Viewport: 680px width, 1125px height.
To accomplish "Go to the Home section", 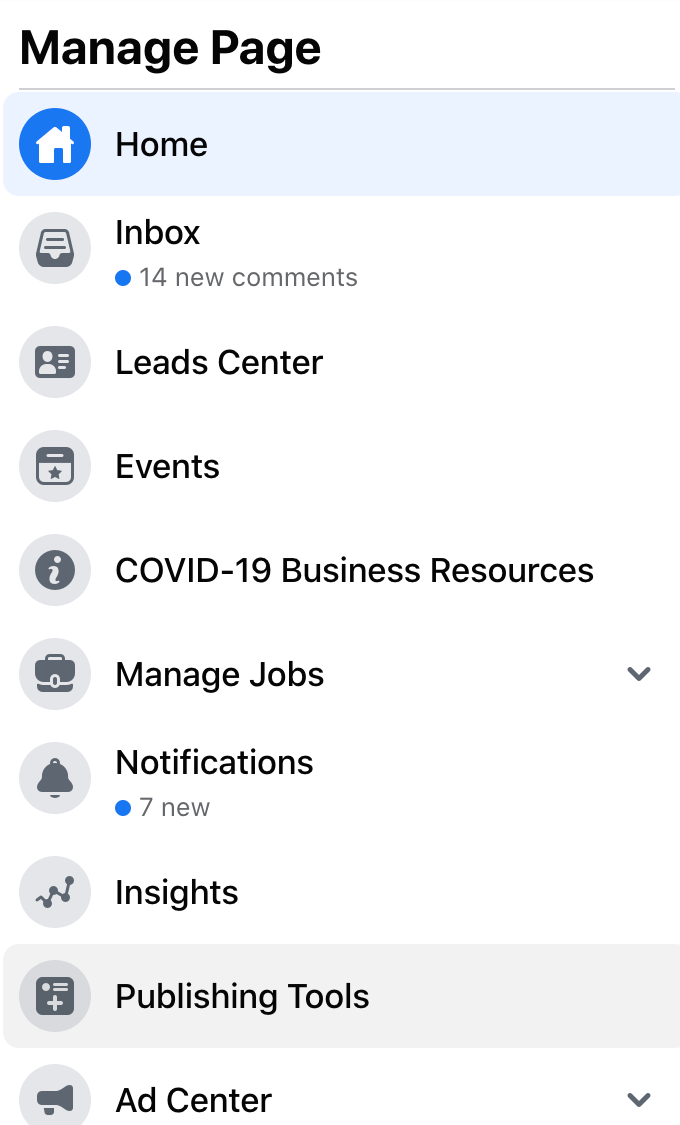I will (x=341, y=144).
